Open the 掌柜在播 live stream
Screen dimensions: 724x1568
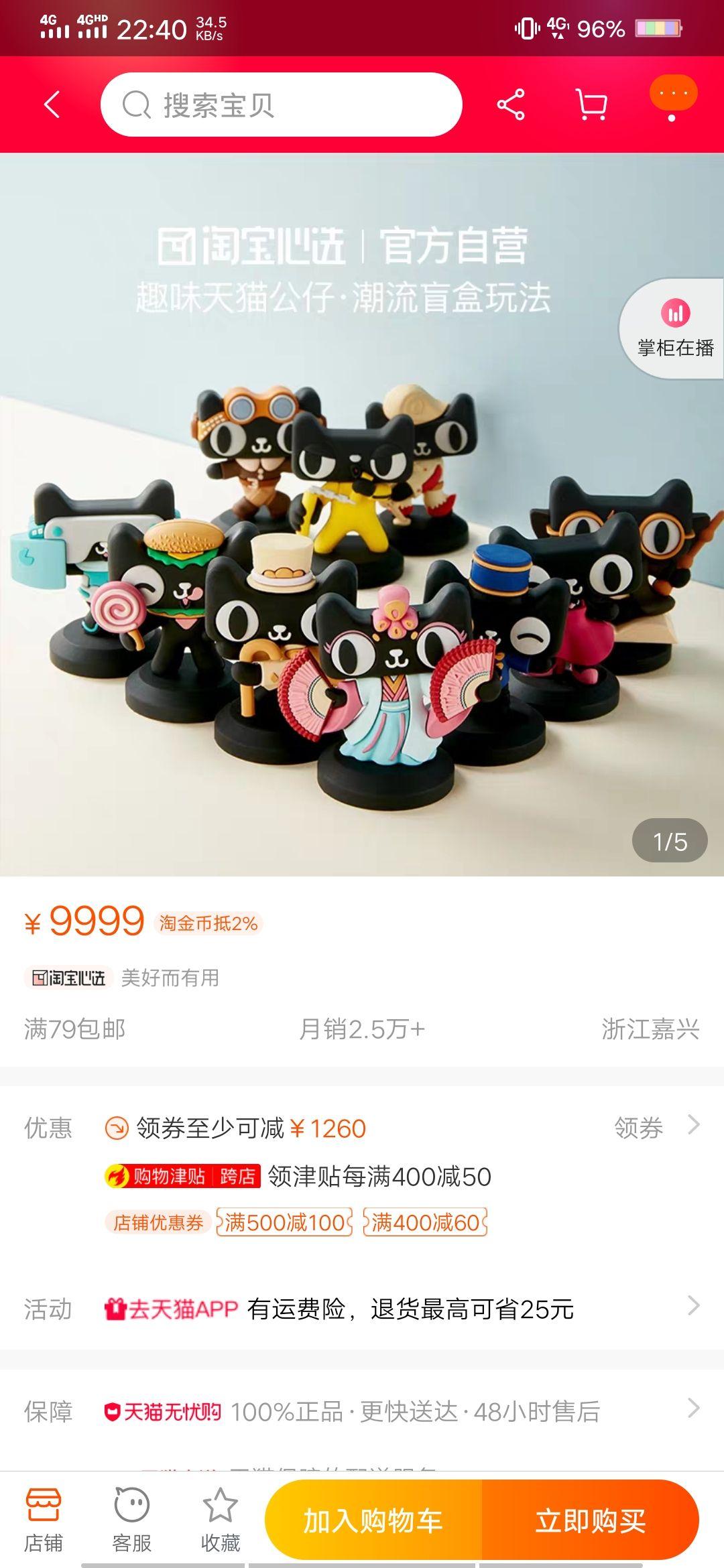675,328
